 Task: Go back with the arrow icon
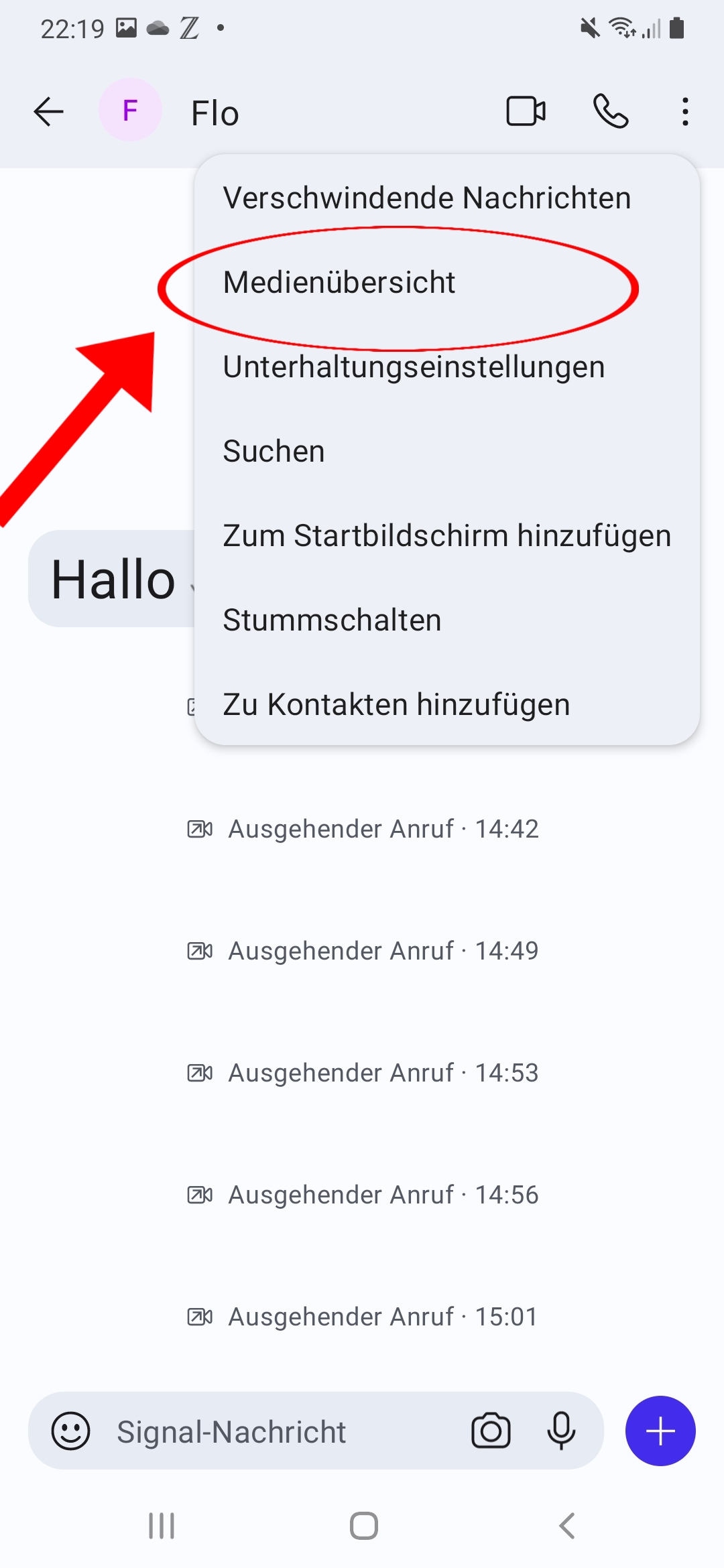click(x=48, y=111)
